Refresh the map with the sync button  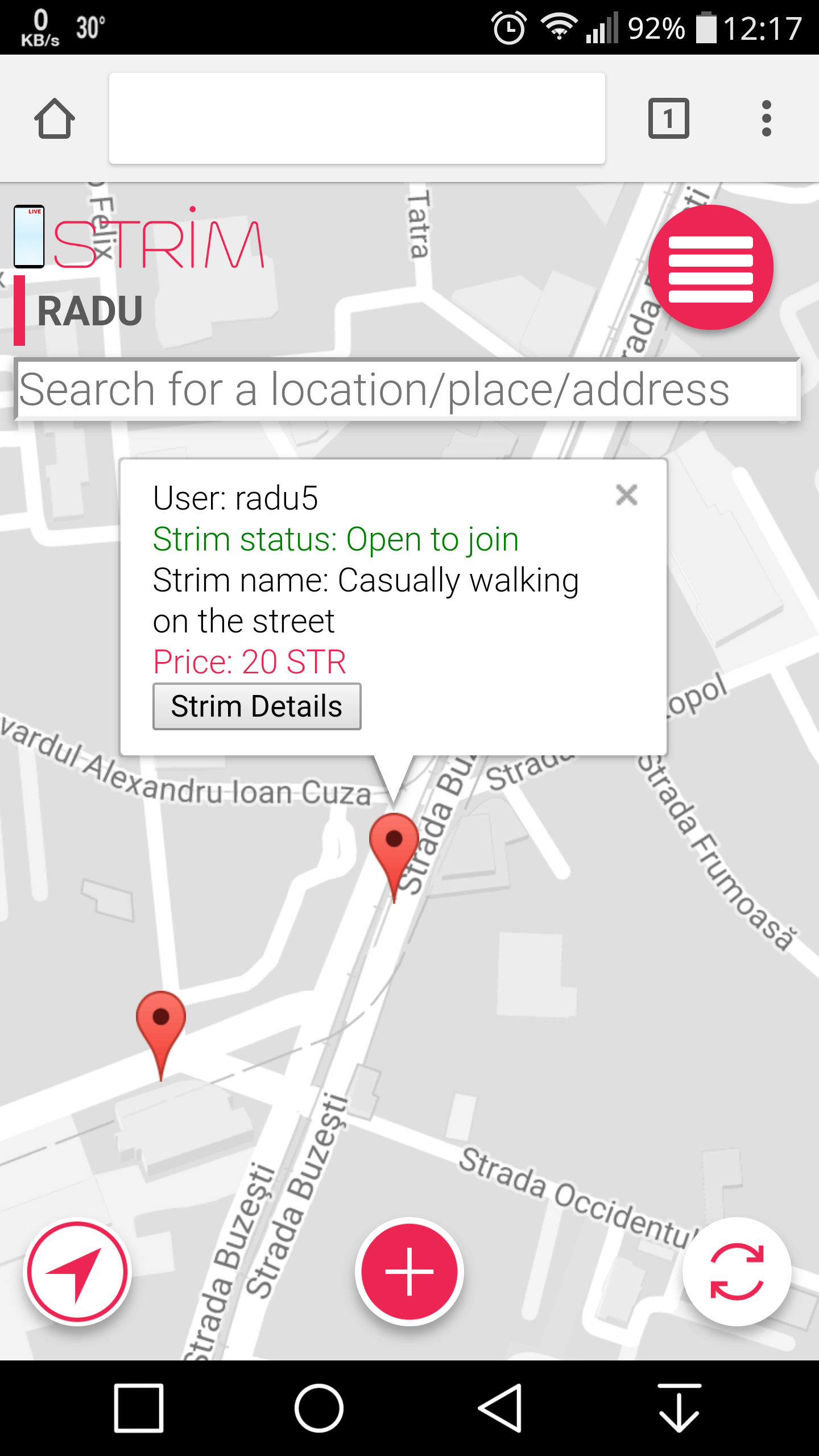pyautogui.click(x=737, y=1272)
